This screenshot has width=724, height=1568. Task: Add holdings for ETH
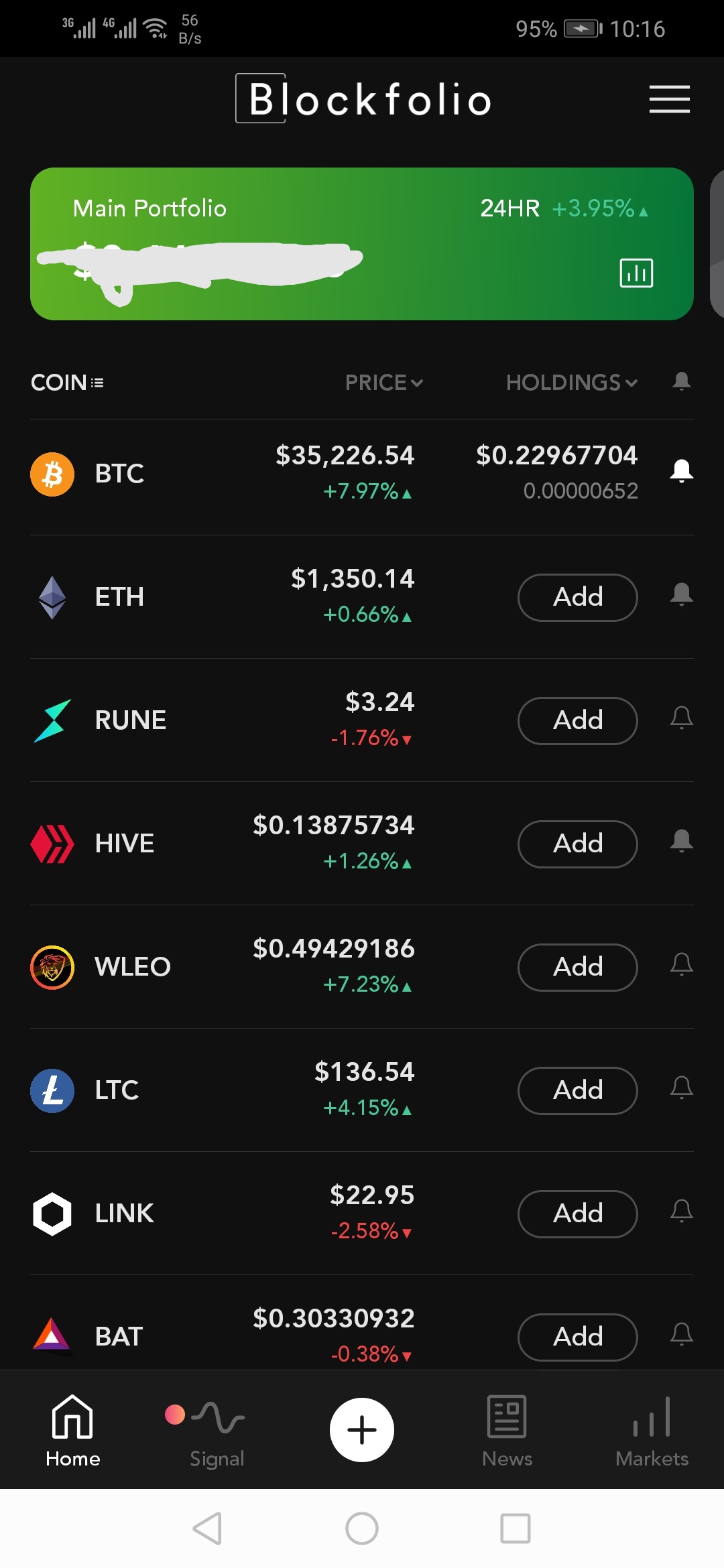(x=577, y=597)
